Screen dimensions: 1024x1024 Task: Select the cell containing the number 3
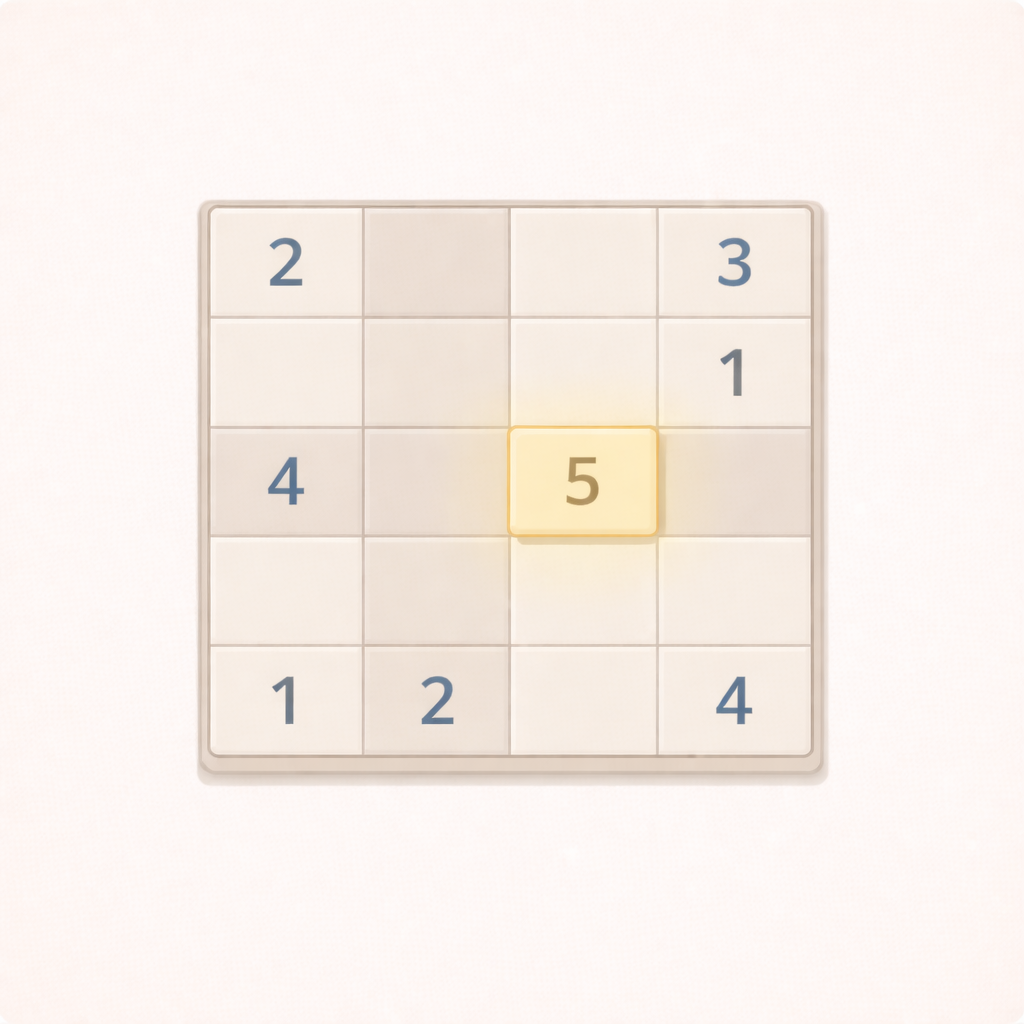(734, 263)
